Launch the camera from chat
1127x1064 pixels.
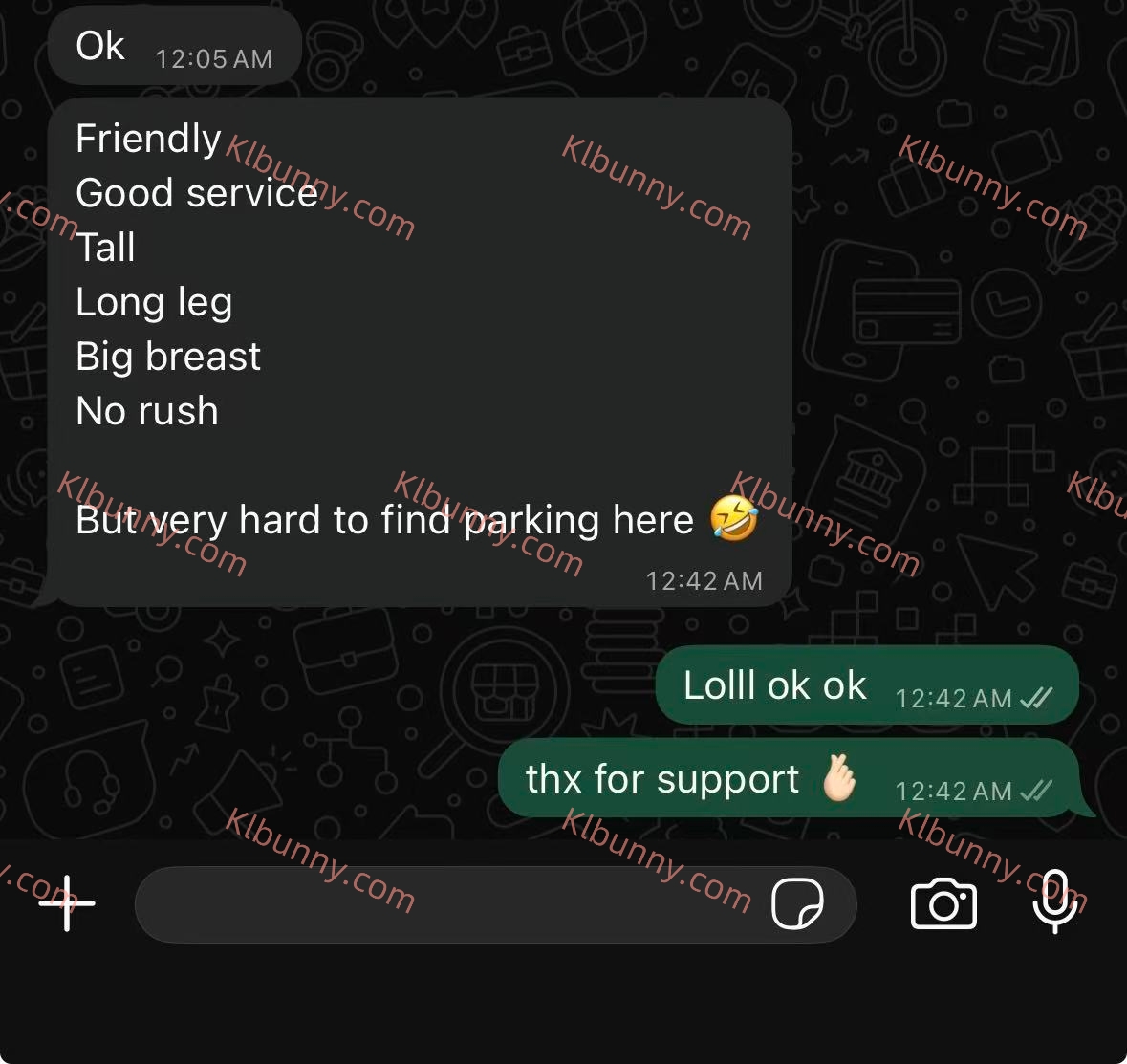point(943,903)
